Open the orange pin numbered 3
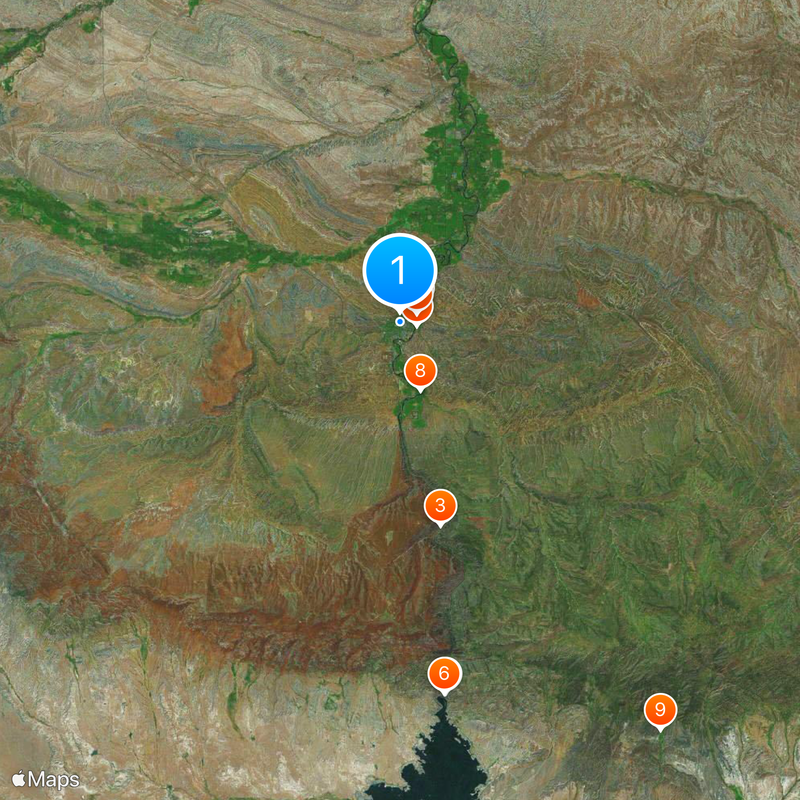The image size is (800, 800). pos(440,506)
